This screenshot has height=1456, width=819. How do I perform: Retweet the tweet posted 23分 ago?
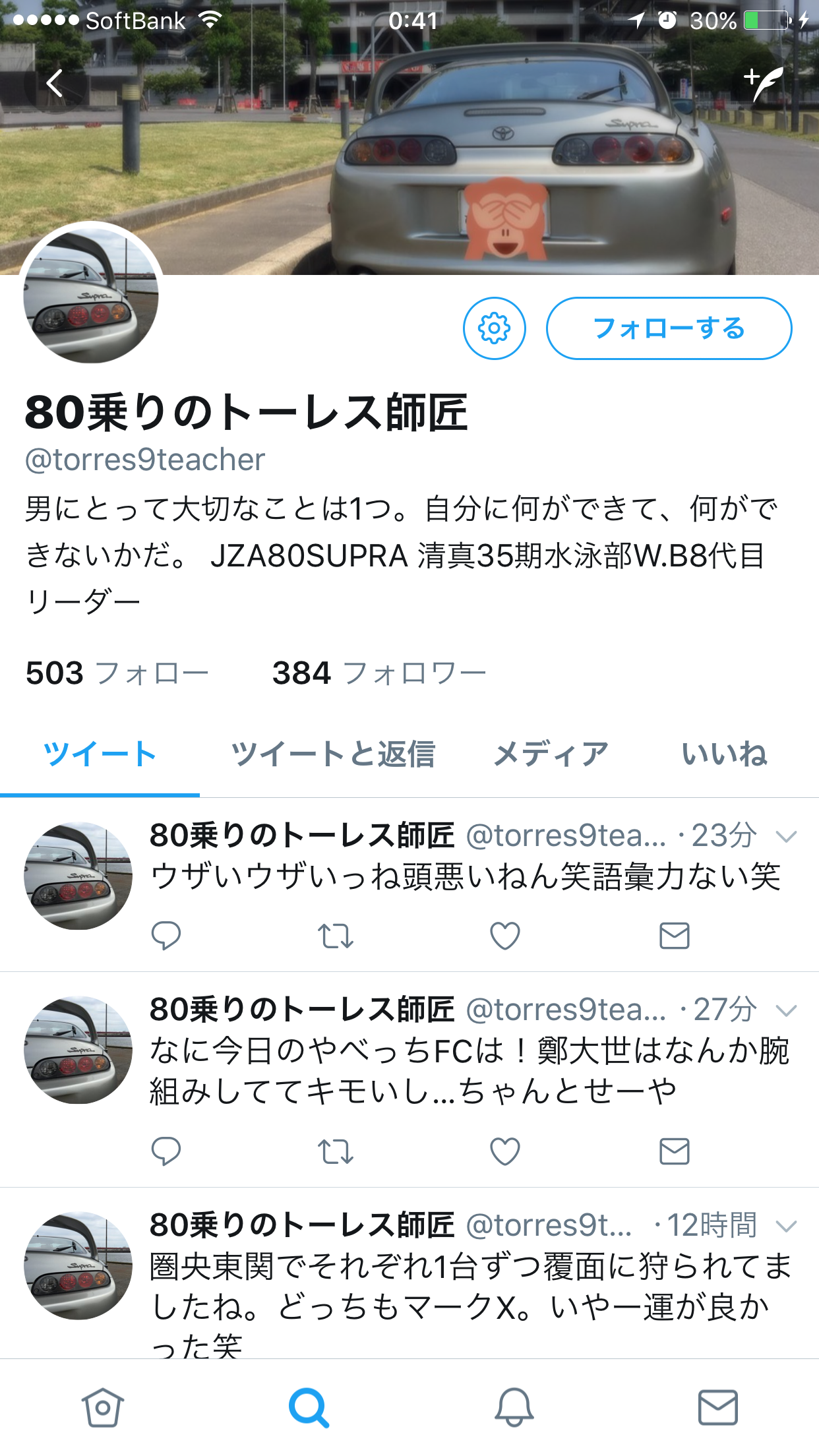tap(336, 936)
